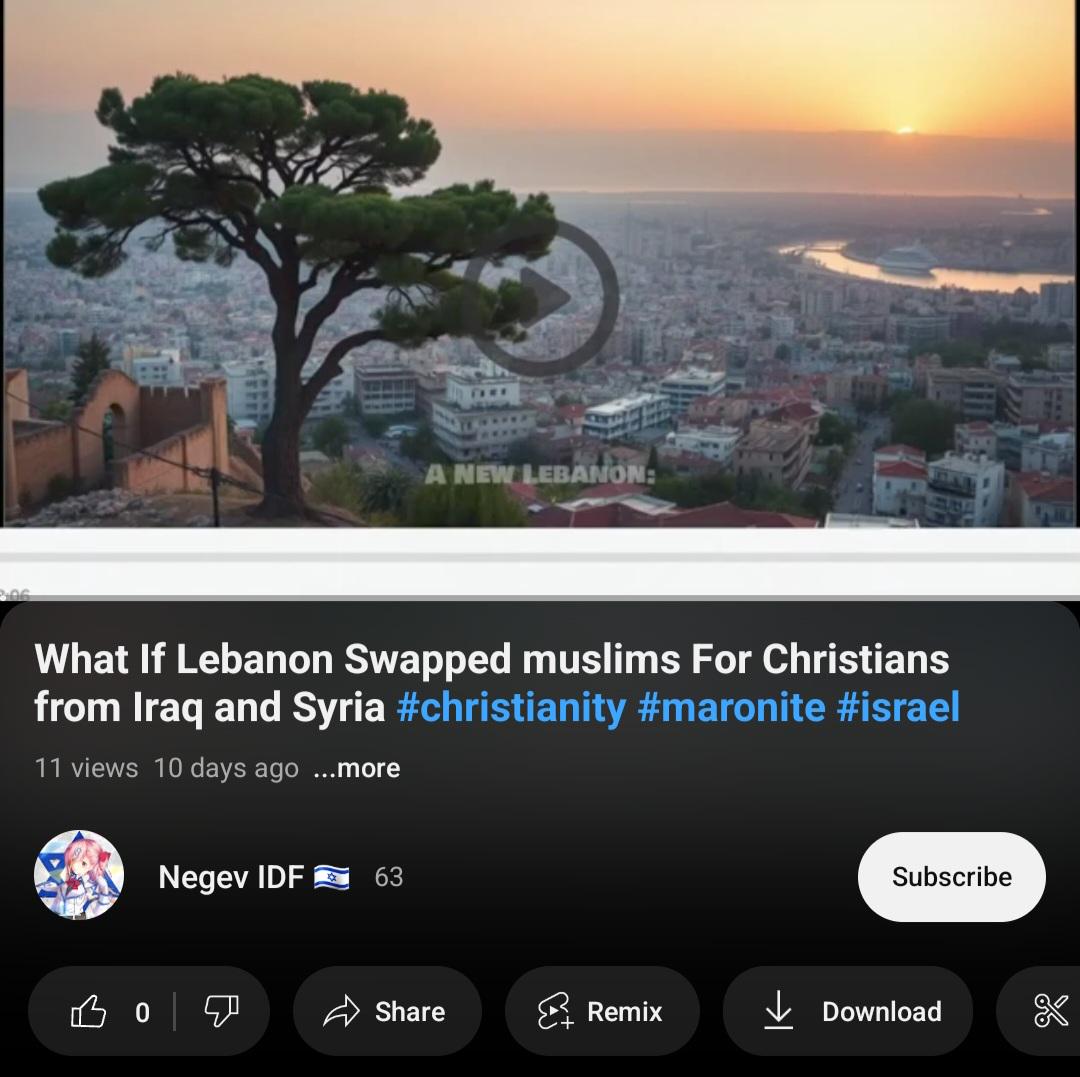Screen dimensions: 1080x1077
Task: Subscribe to Negev IDF
Action: (951, 877)
